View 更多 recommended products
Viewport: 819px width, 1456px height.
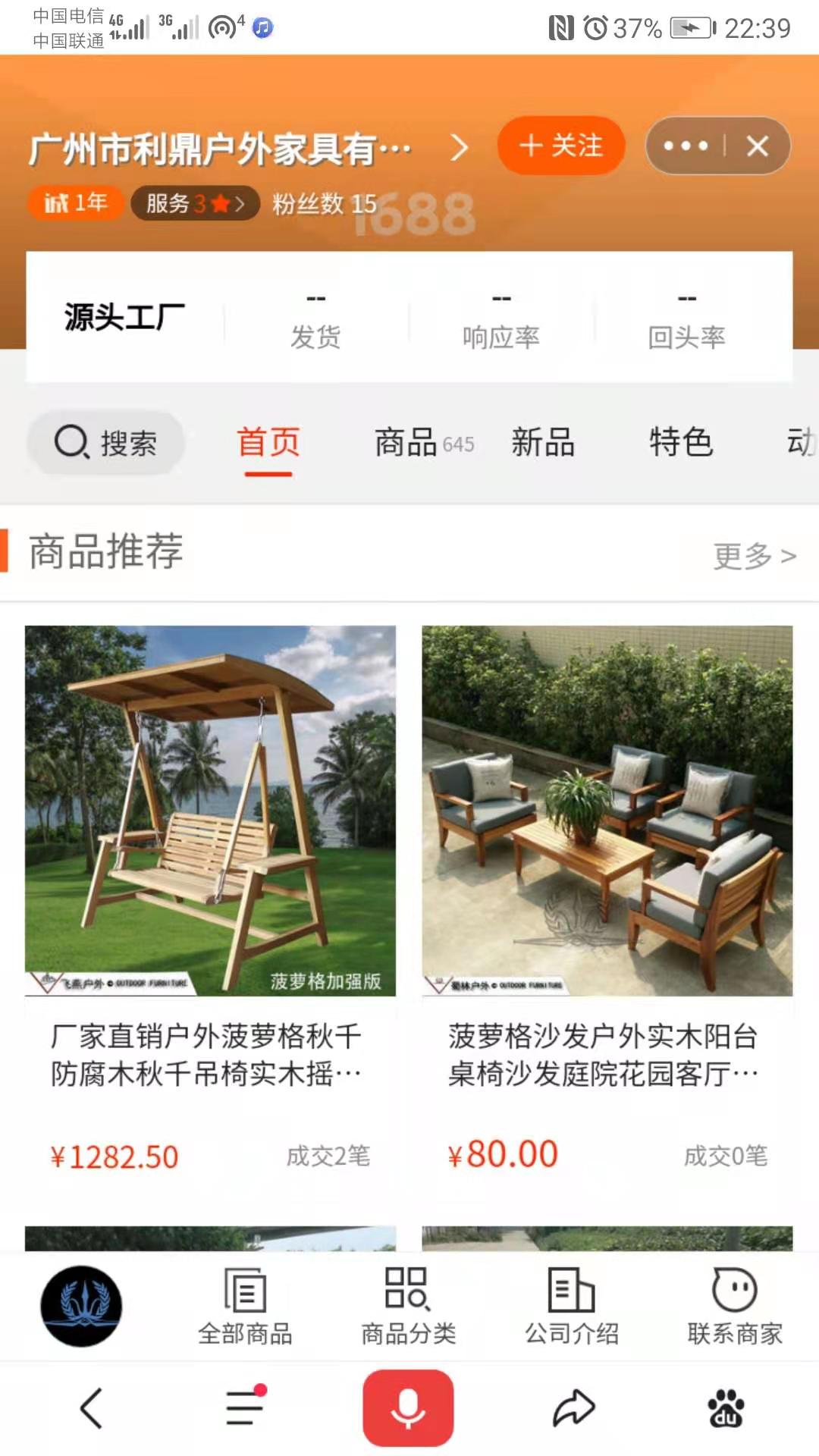click(x=754, y=556)
